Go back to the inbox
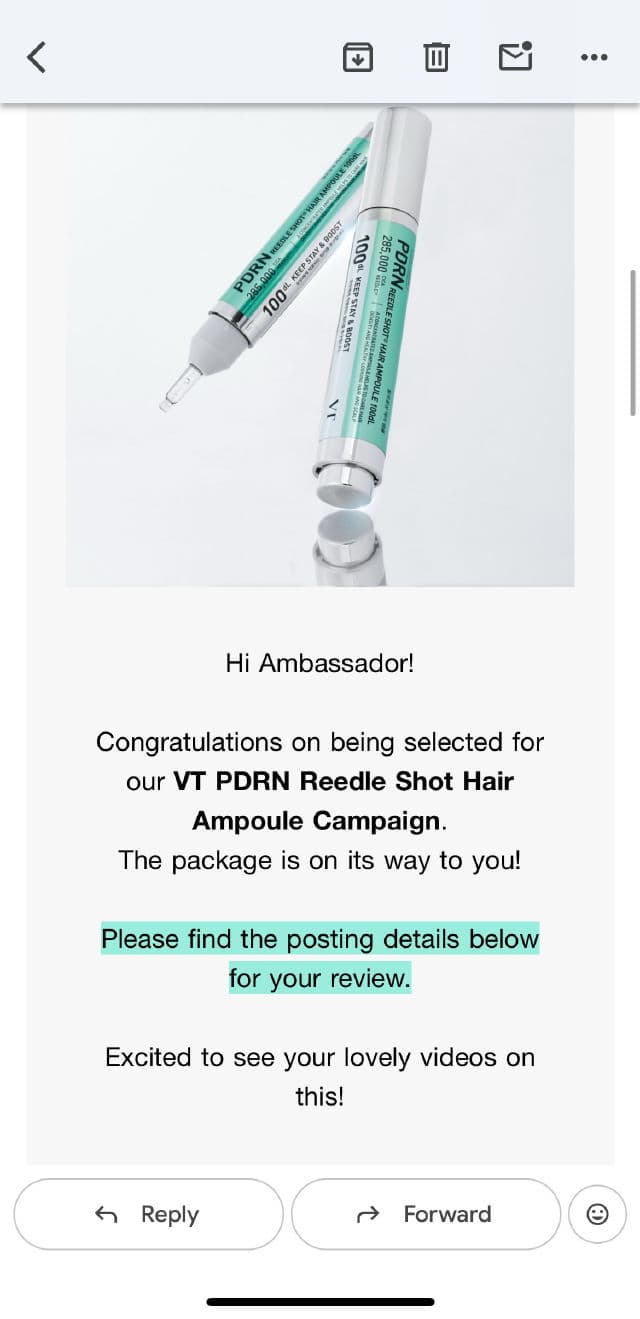Viewport: 640px width, 1319px height. 36,58
